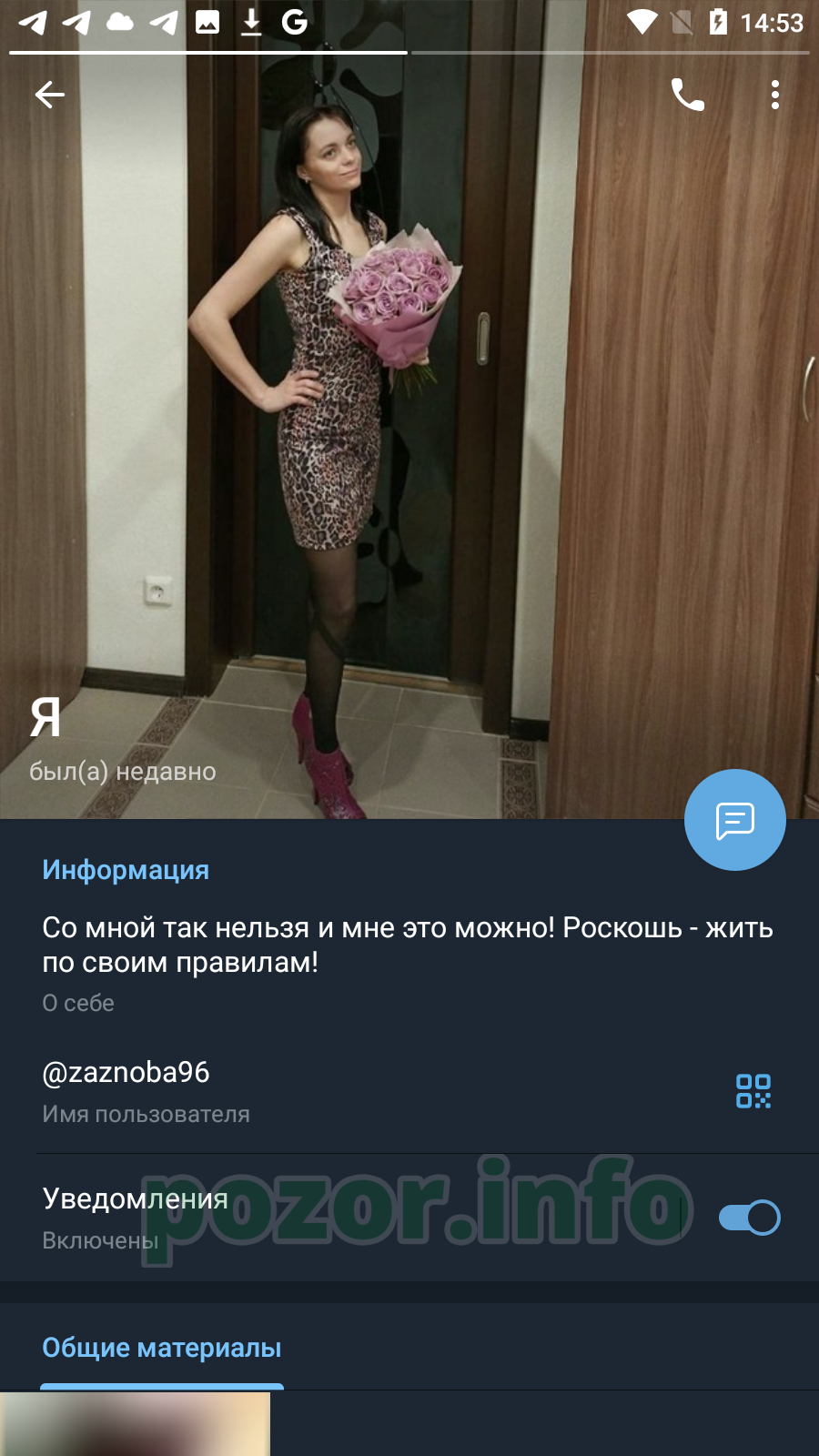819x1456 pixels.
Task: Show QR code for @zaznoba96
Action: [753, 1091]
